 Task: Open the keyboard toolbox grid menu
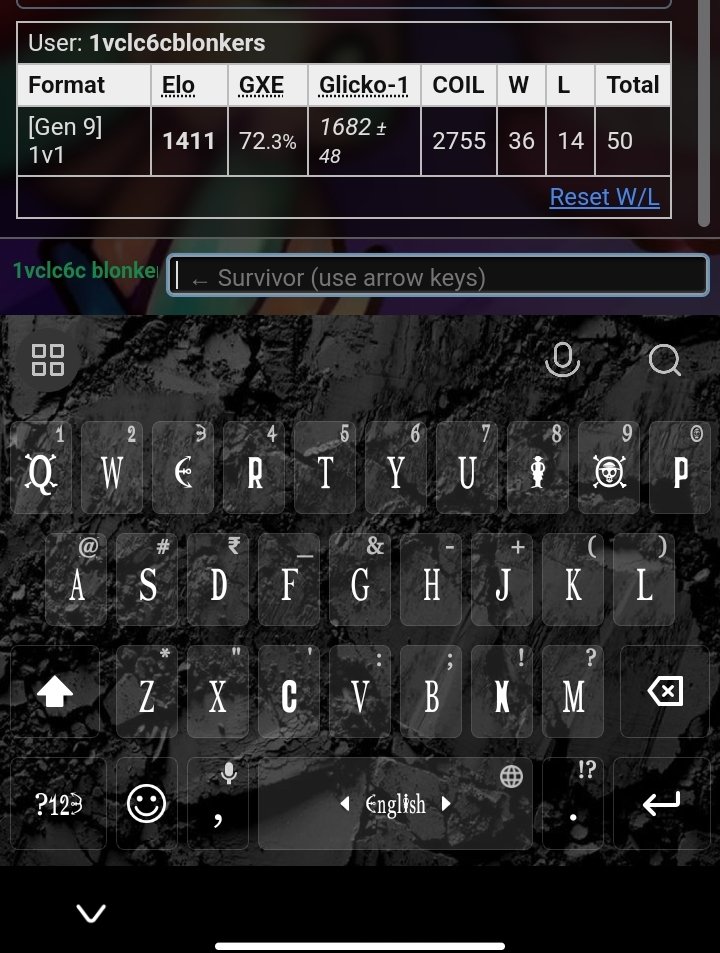48,360
